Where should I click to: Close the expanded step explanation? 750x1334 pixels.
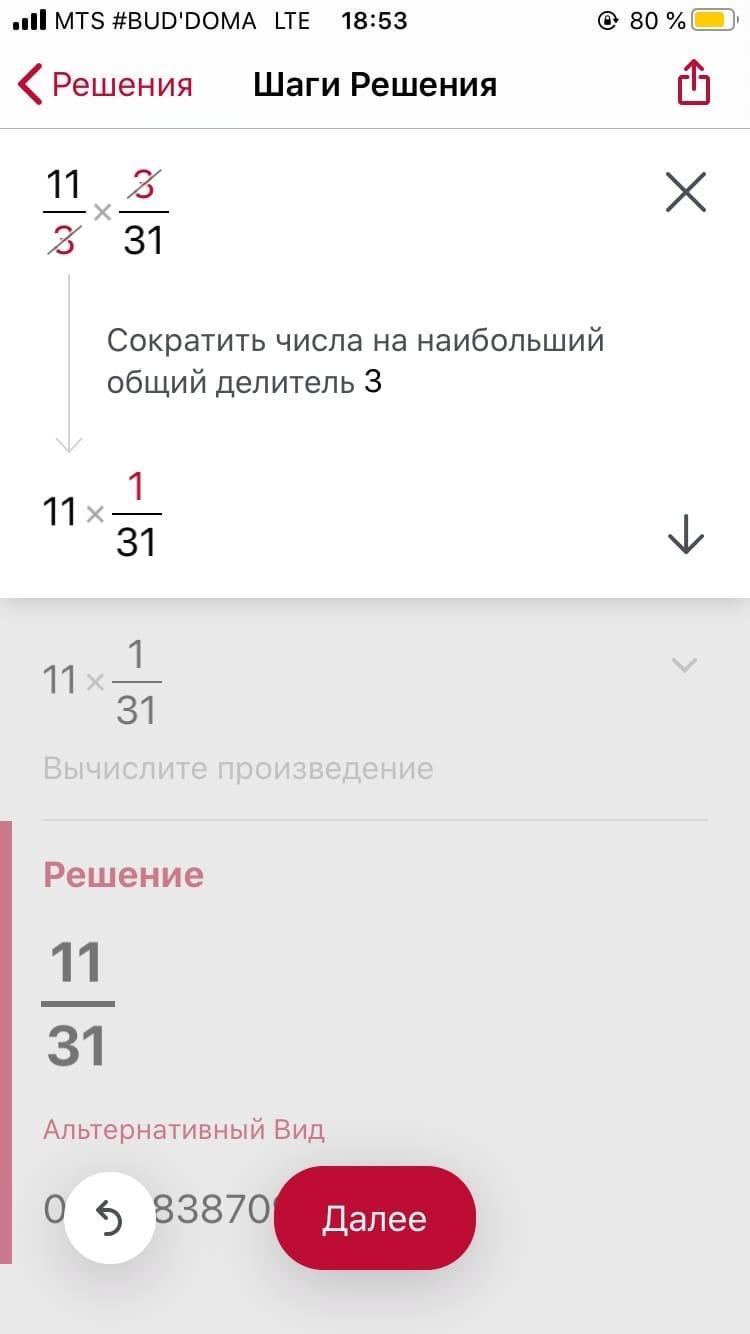[686, 192]
